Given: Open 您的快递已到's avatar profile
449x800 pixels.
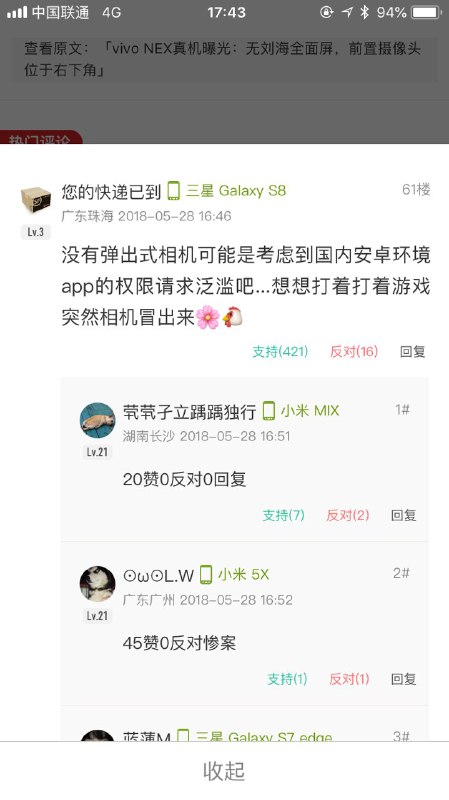Looking at the screenshot, I should [x=36, y=203].
